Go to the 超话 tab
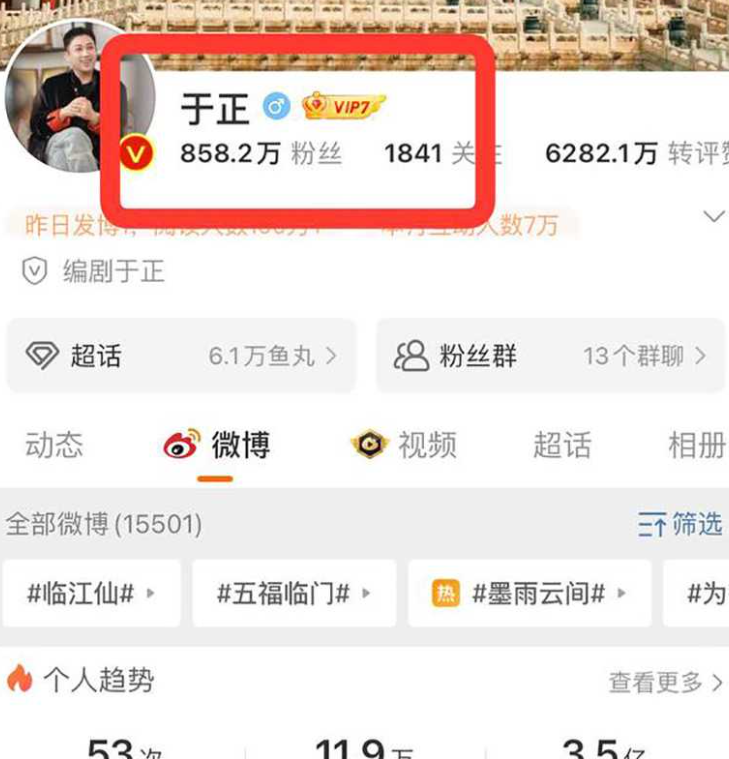Image resolution: width=729 pixels, height=759 pixels. 562,445
